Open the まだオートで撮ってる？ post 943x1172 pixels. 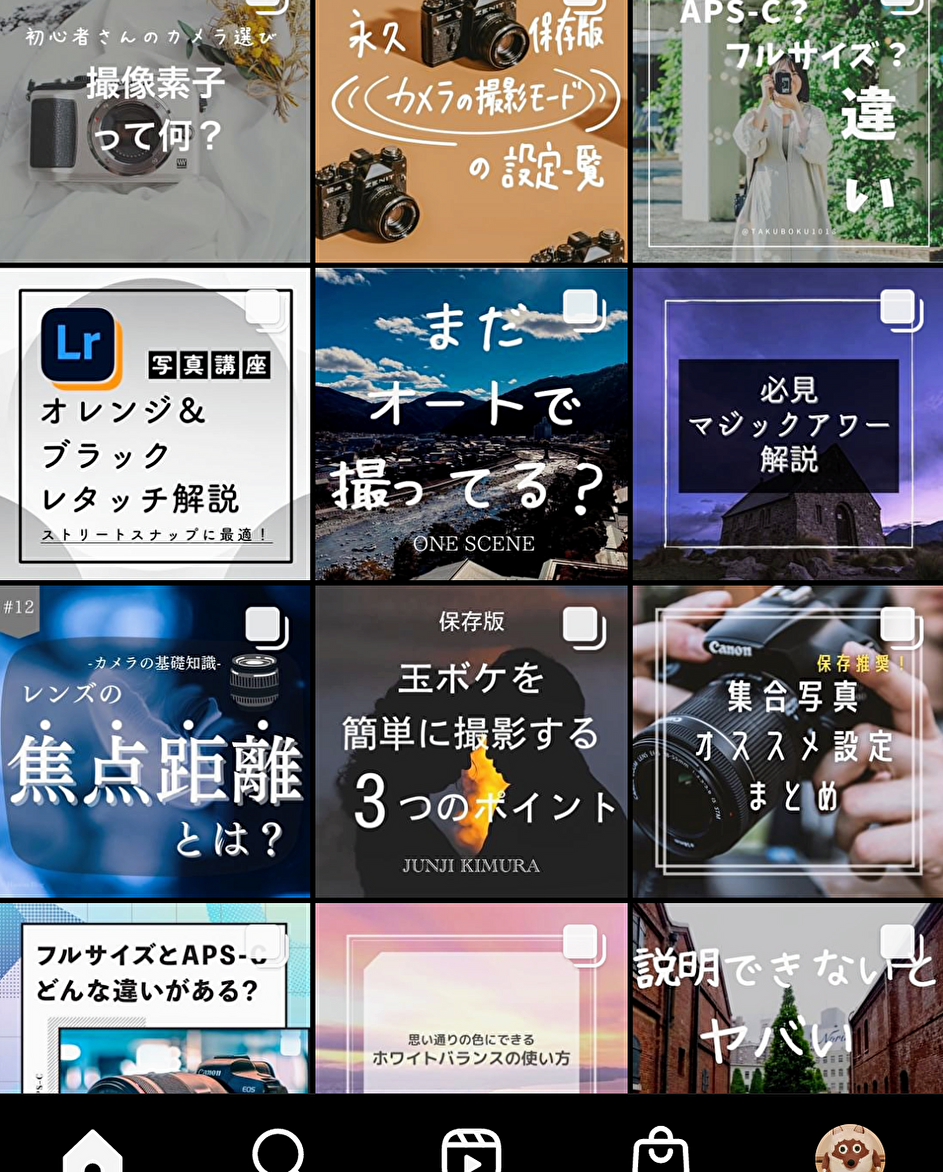pos(471,423)
